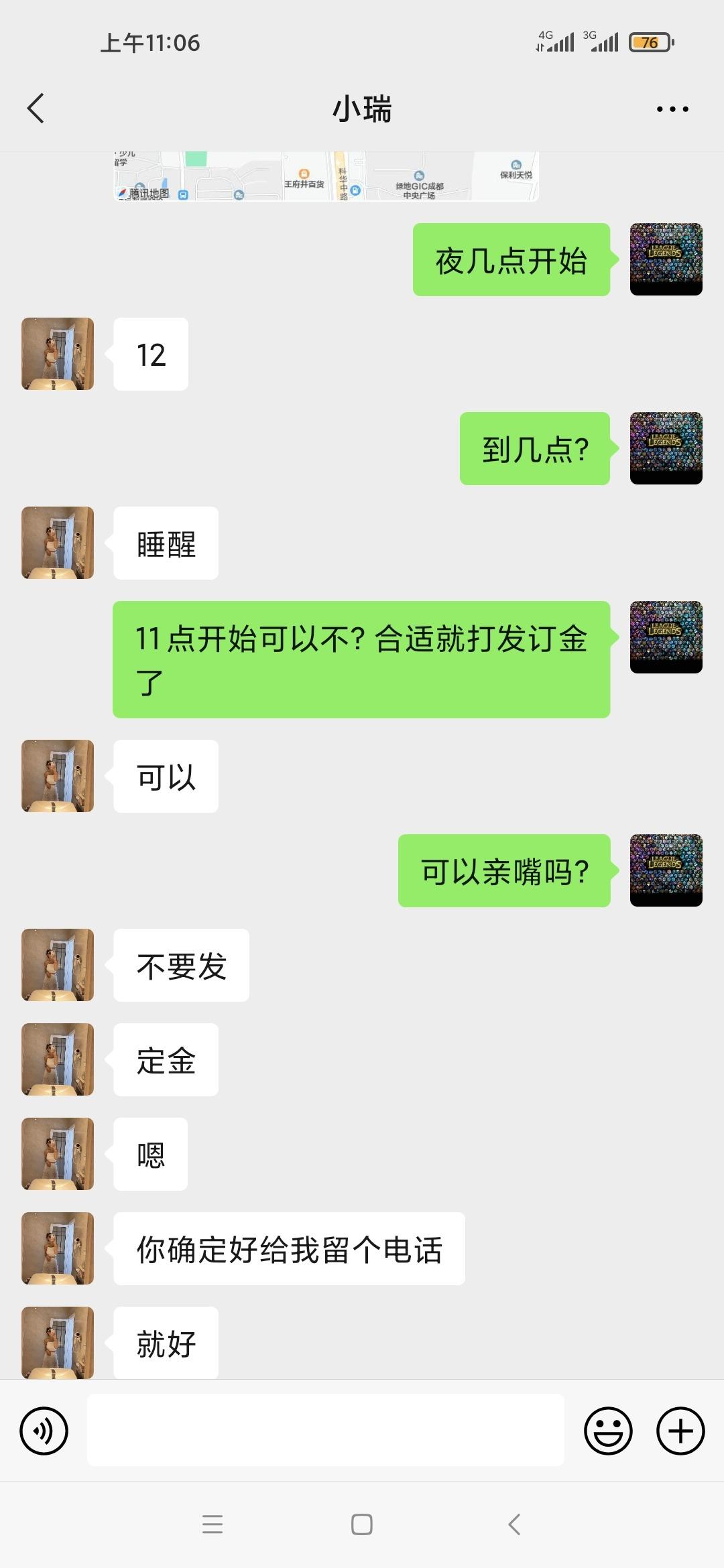
Task: Open chat info three-dot menu
Action: pyautogui.click(x=672, y=109)
